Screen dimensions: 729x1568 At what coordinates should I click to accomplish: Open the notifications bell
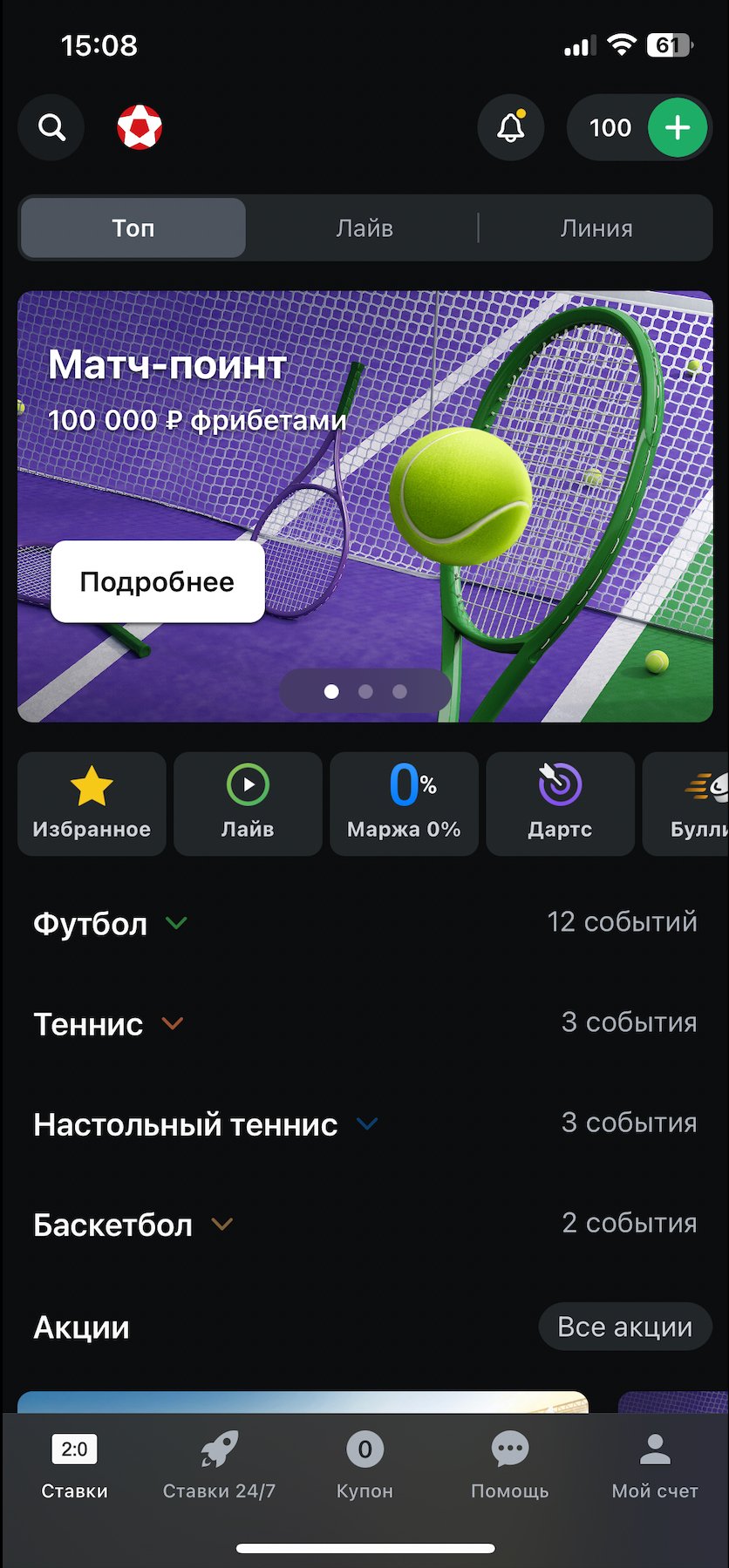click(511, 128)
